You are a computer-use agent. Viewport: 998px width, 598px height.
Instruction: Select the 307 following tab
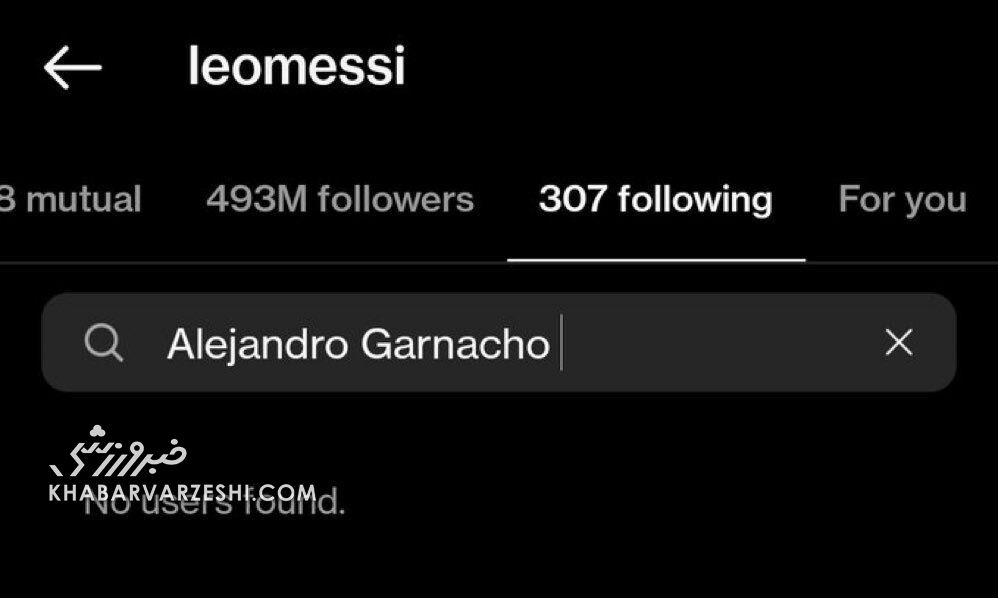pos(655,199)
